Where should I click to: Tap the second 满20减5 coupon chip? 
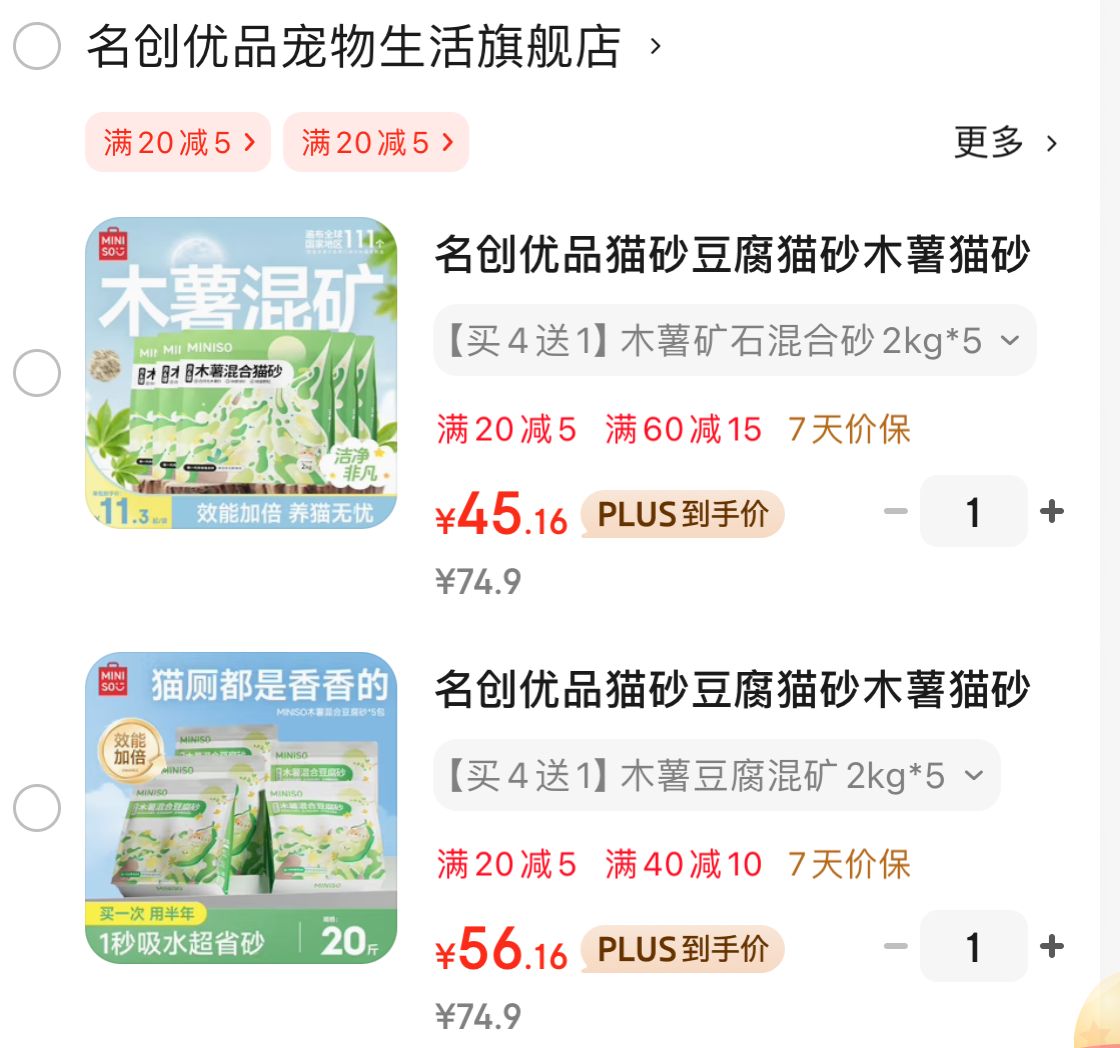click(375, 142)
